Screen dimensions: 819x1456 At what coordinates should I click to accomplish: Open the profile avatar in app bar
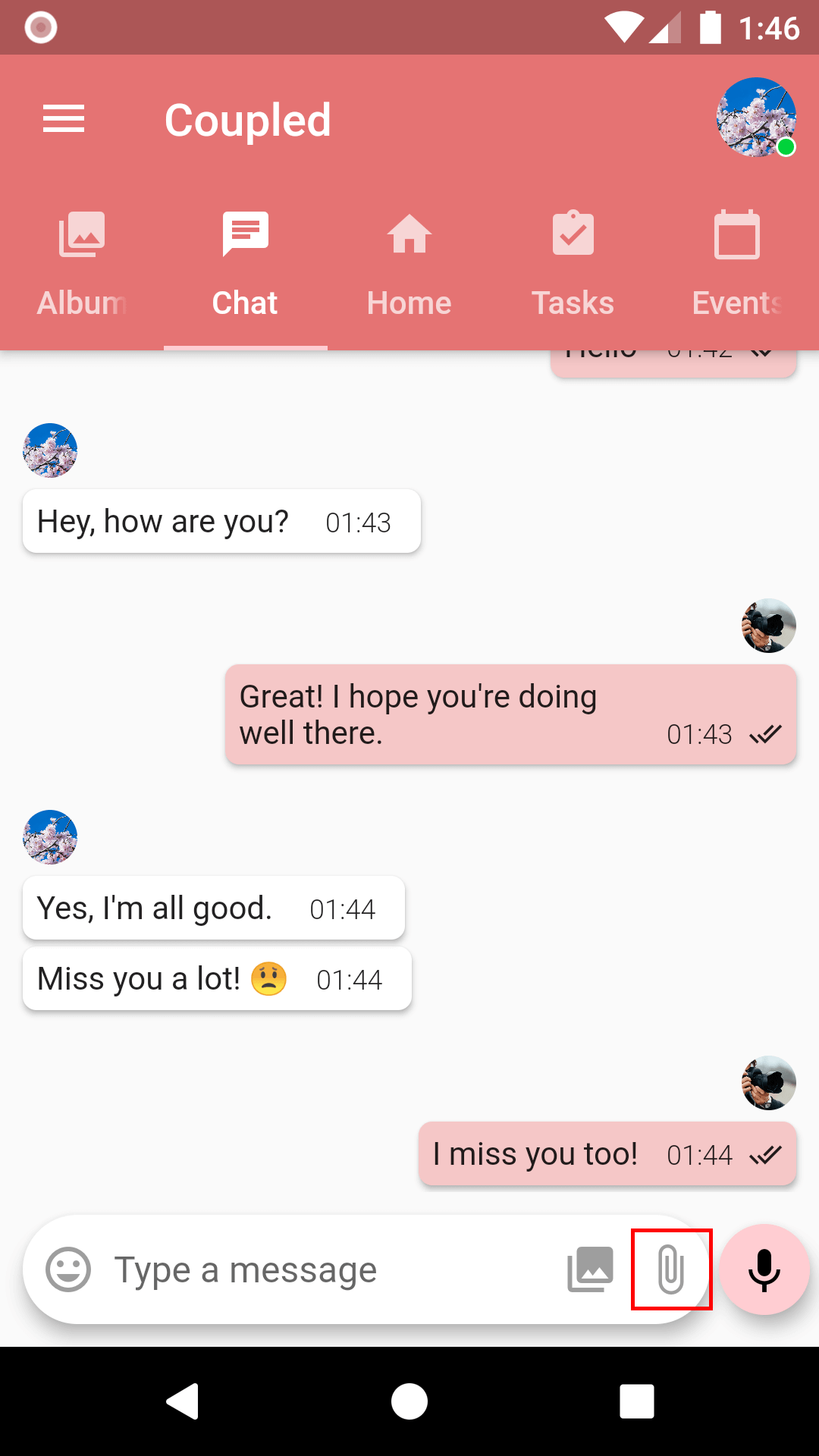tap(756, 118)
